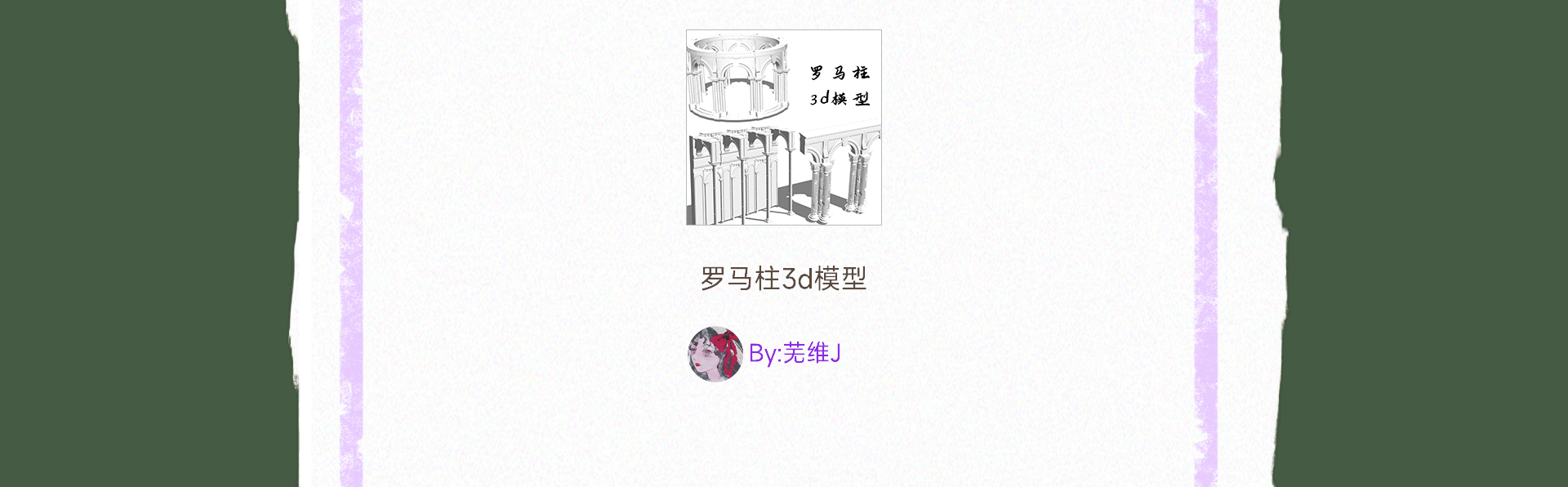Visit author 芜维J's profile link
The height and width of the screenshot is (487, 1568).
795,353
